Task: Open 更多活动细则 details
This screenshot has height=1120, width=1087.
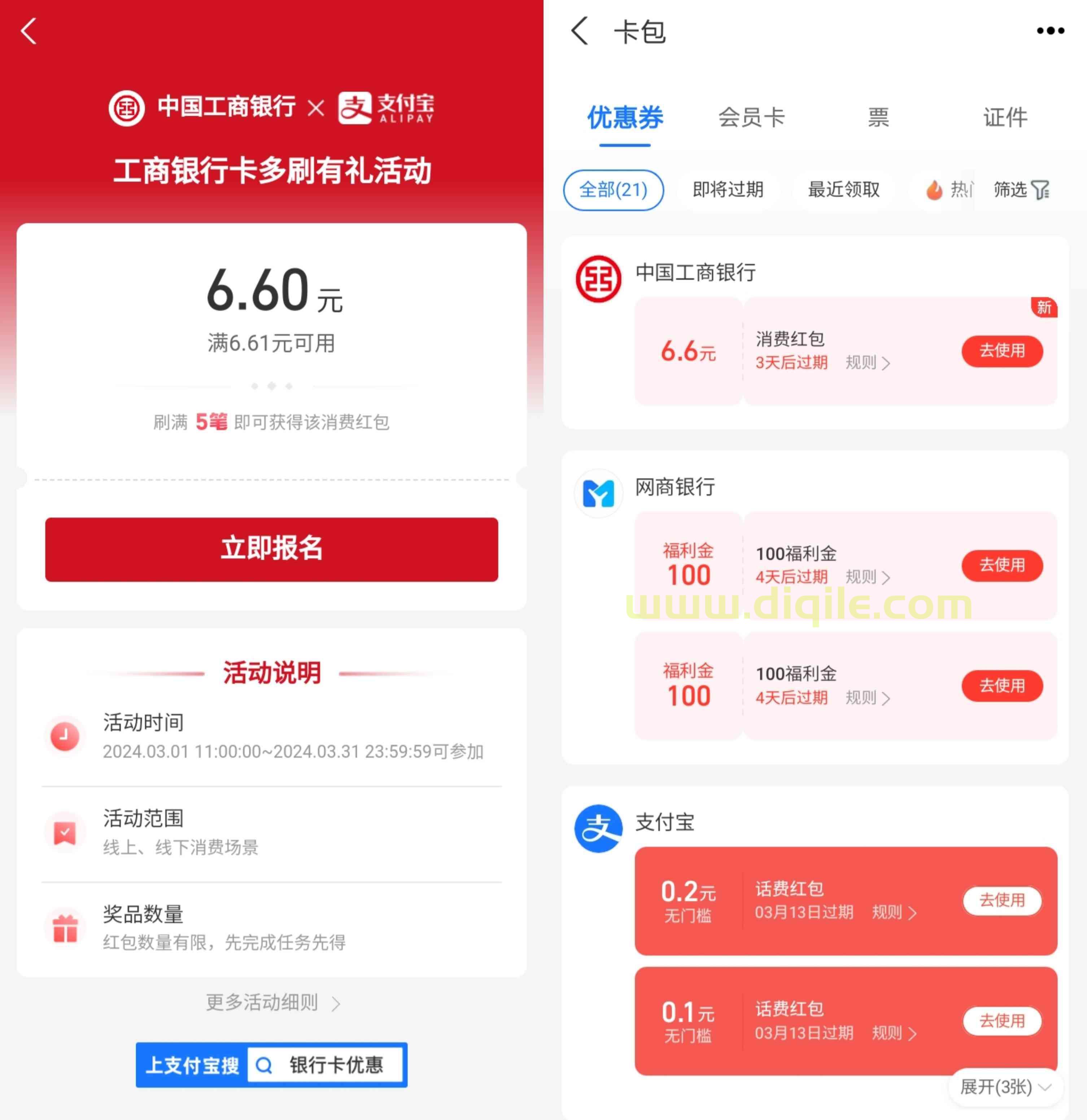Action: [x=272, y=1002]
